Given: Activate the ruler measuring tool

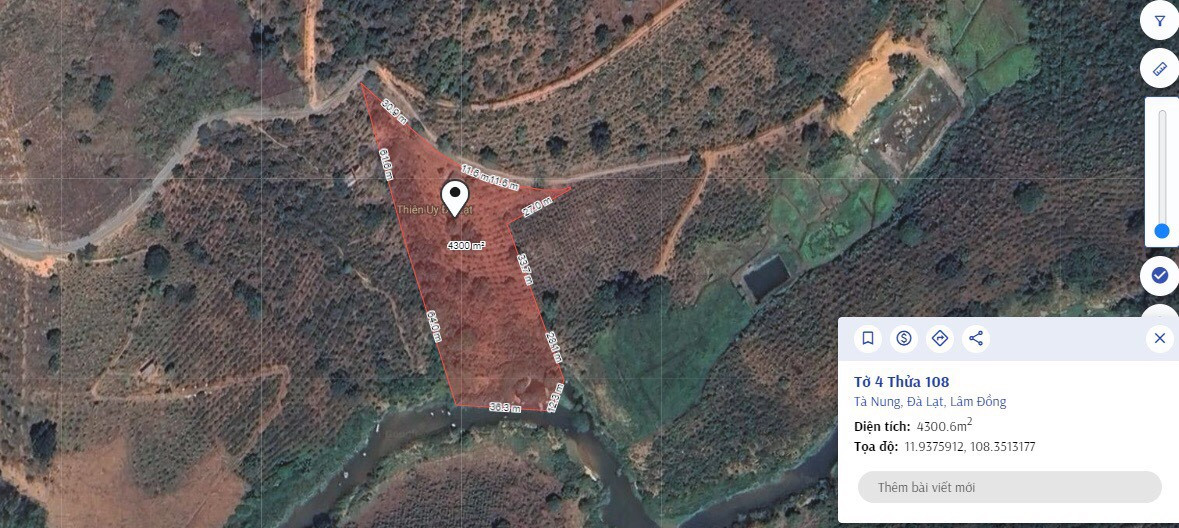Looking at the screenshot, I should point(1159,69).
